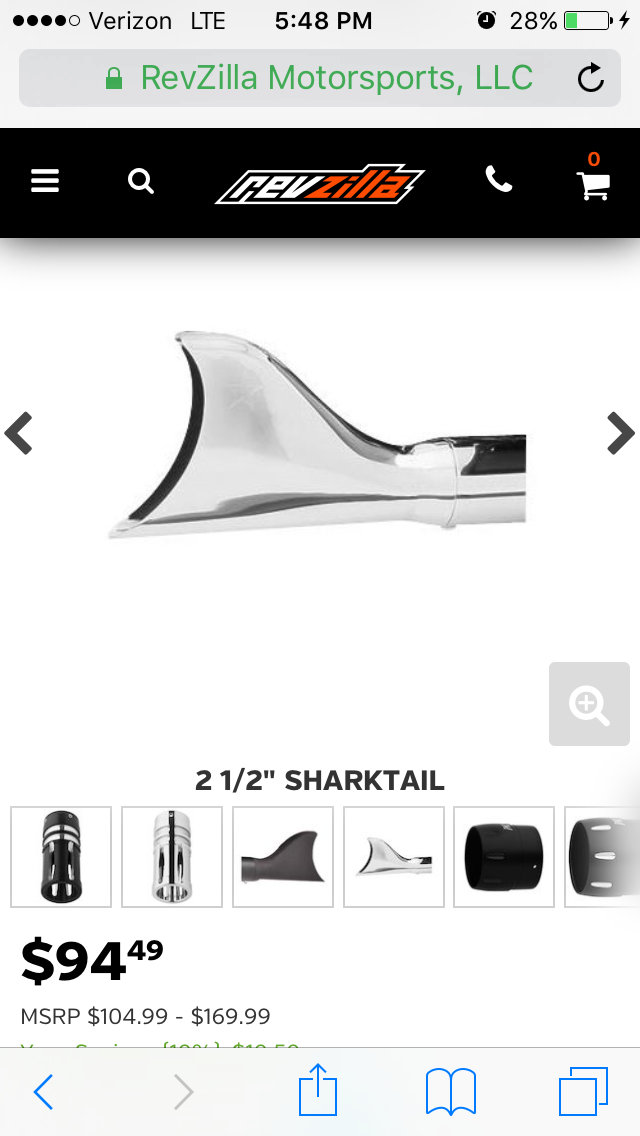Go to RevZilla home via logo
This screenshot has width=640, height=1136.
[320, 184]
